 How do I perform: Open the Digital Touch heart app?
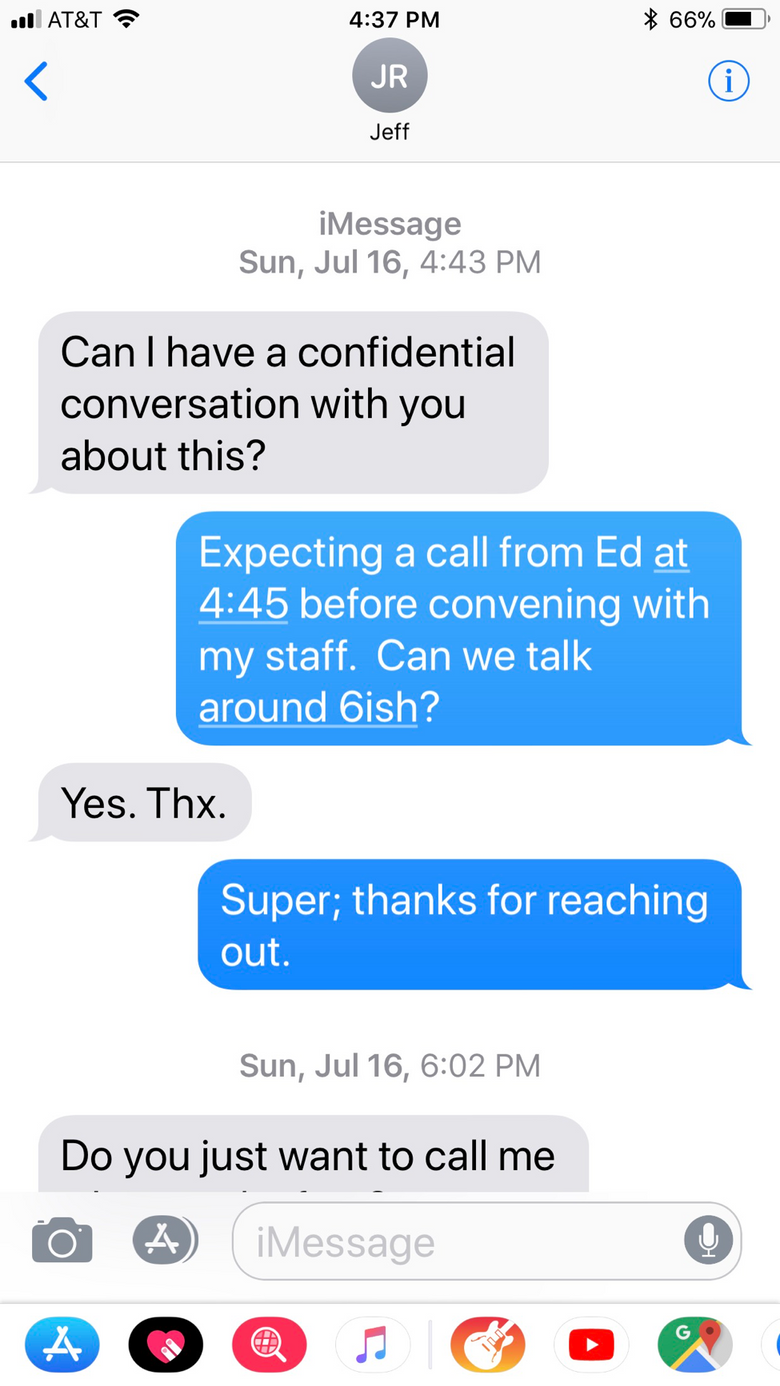coord(166,1345)
